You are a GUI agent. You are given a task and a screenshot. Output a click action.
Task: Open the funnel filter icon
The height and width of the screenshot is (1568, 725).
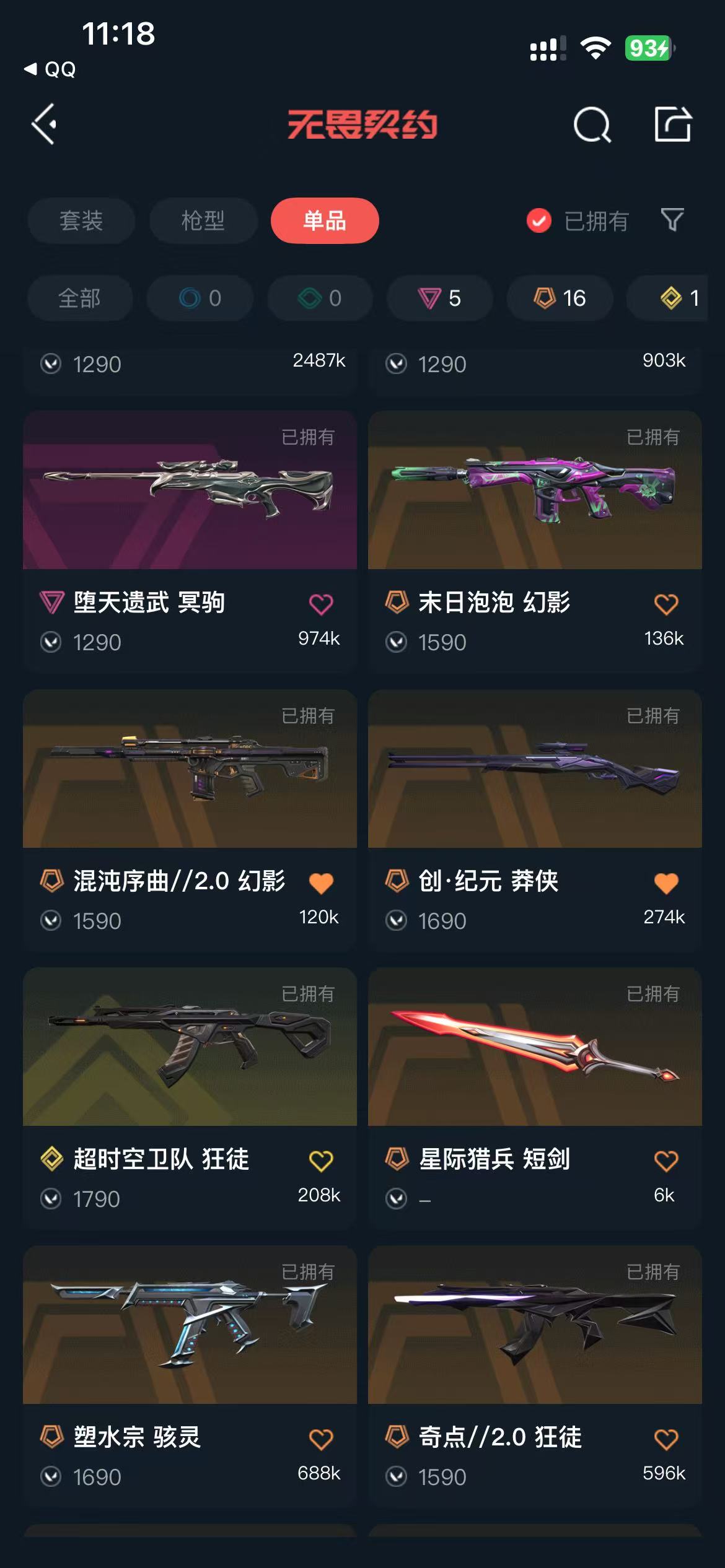(x=672, y=220)
